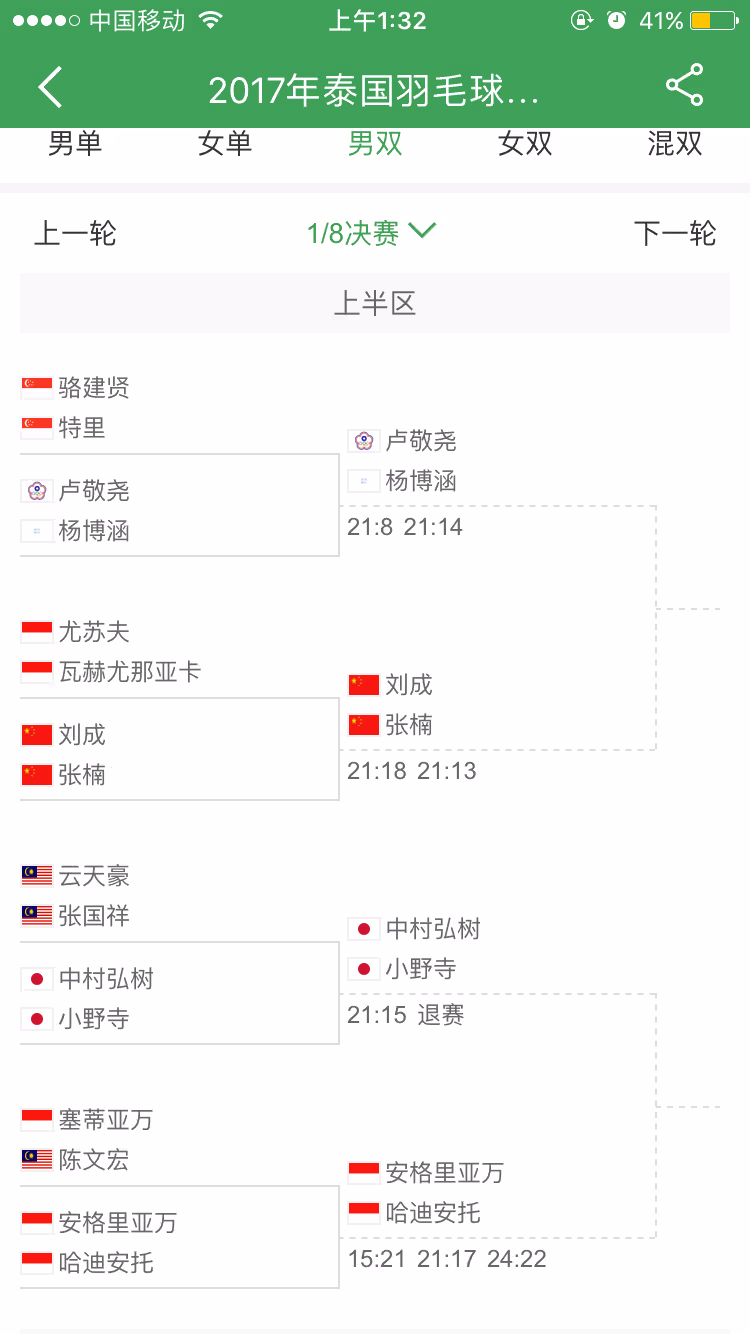Switch to the 女单 tab
The width and height of the screenshot is (750, 1334).
[225, 144]
